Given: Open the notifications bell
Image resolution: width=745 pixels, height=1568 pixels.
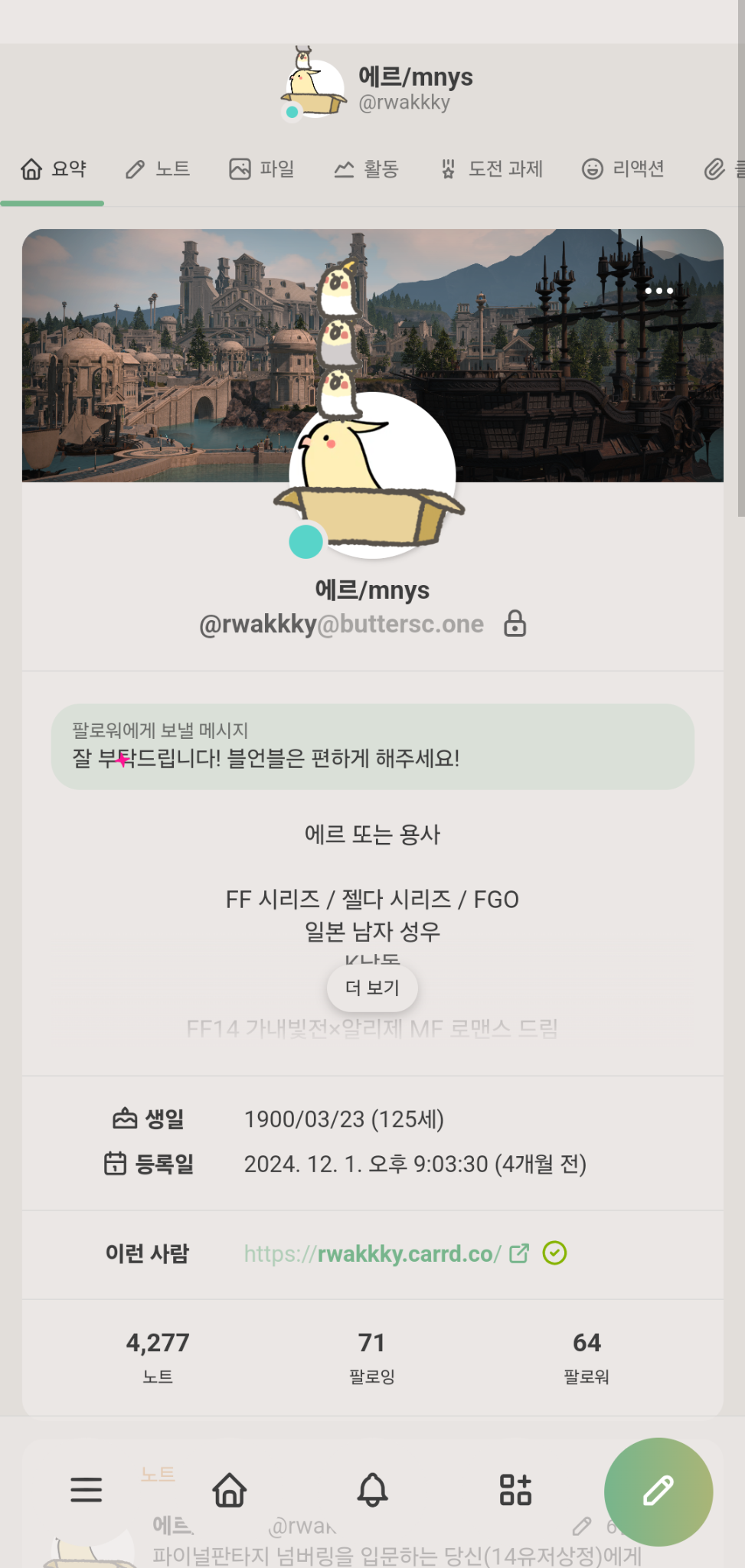Looking at the screenshot, I should pyautogui.click(x=373, y=1490).
